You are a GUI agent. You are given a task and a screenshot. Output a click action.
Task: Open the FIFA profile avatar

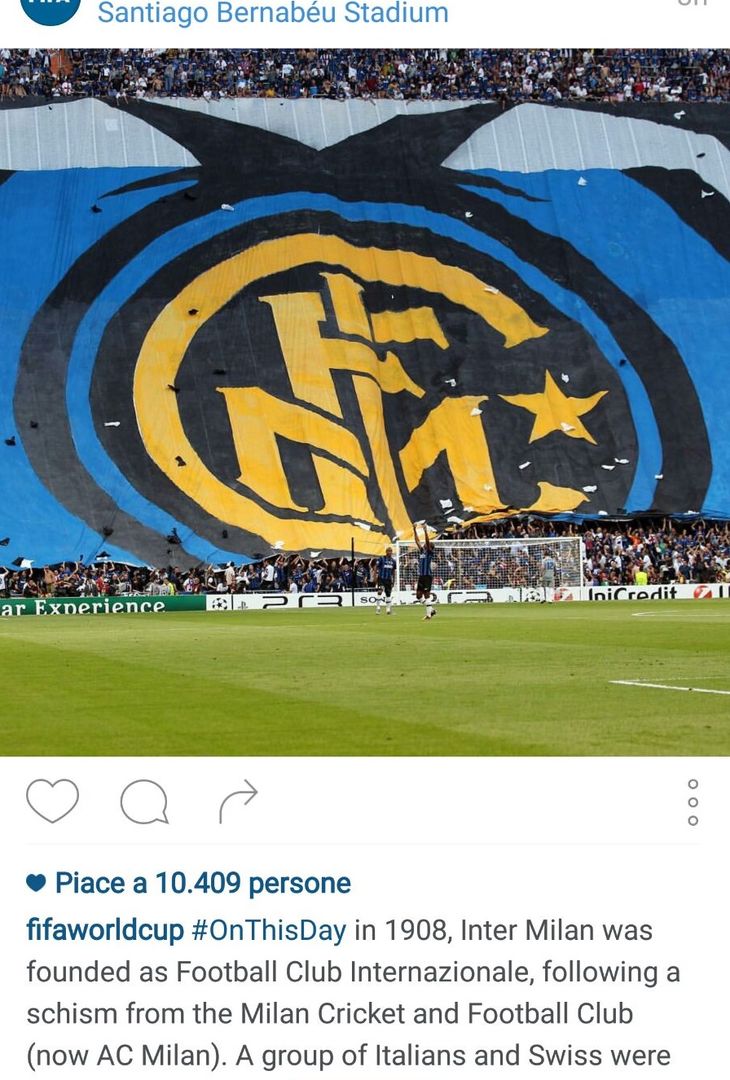click(50, 10)
